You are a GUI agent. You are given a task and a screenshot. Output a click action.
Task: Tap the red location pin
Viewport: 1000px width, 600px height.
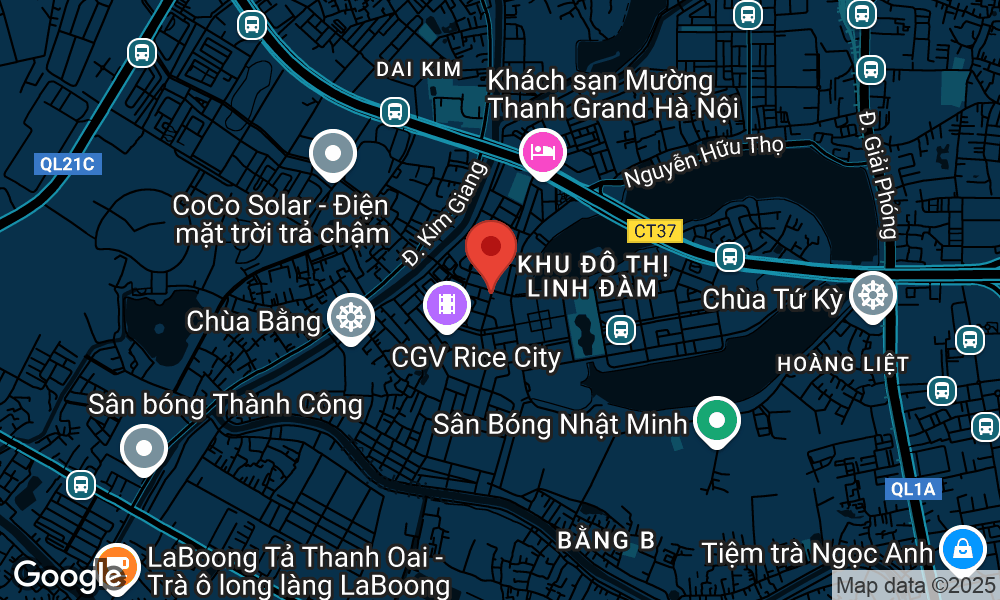tap(491, 247)
